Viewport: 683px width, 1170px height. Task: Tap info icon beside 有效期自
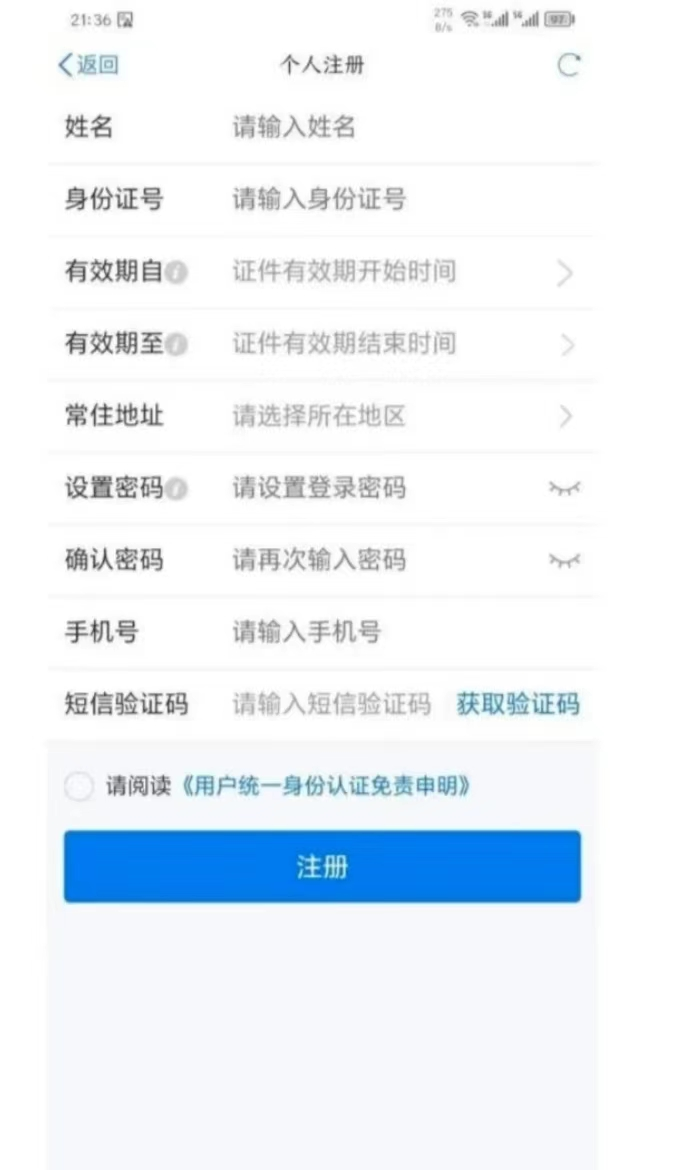176,272
